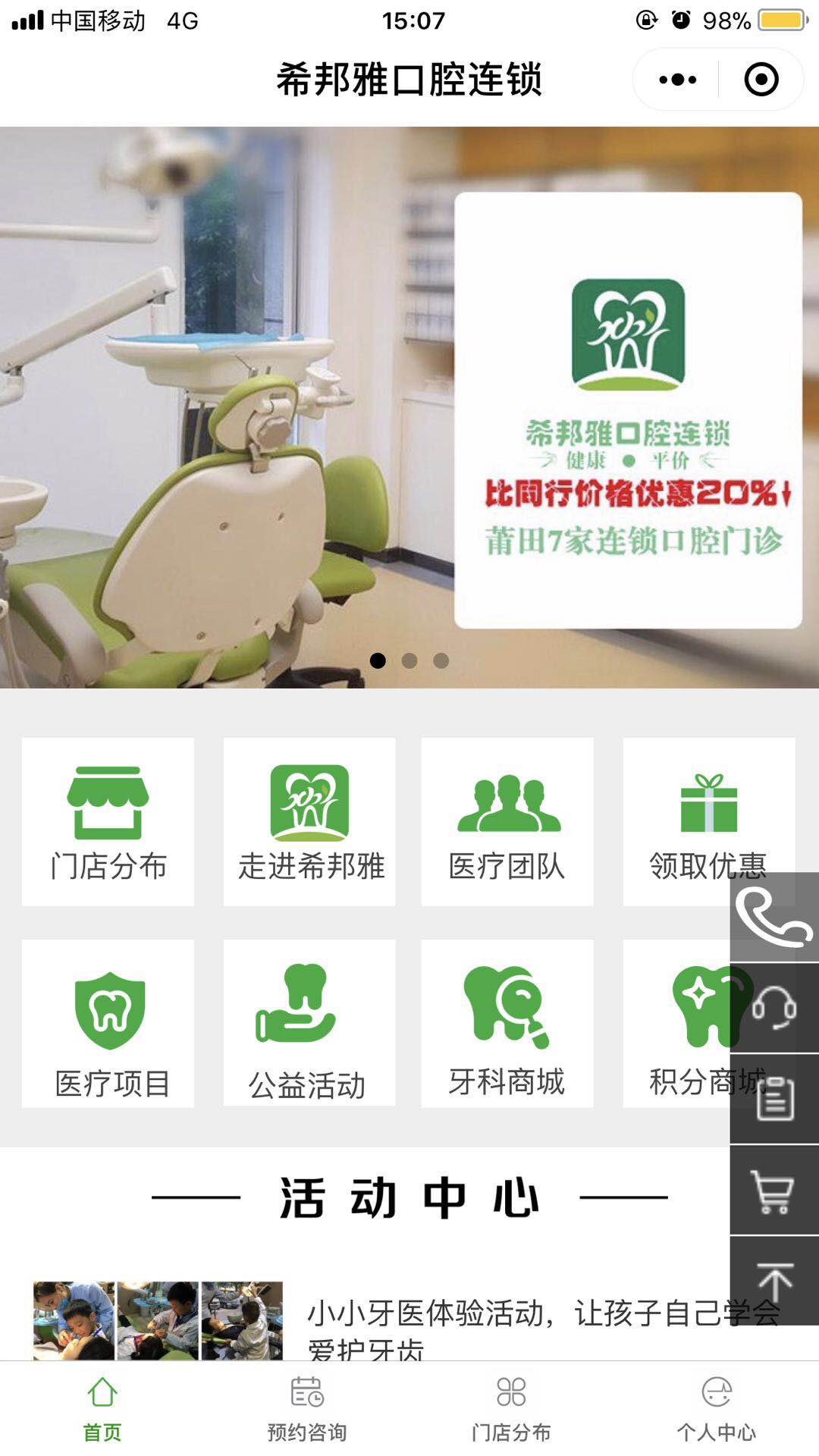Open the mini program more options menu

point(677,80)
